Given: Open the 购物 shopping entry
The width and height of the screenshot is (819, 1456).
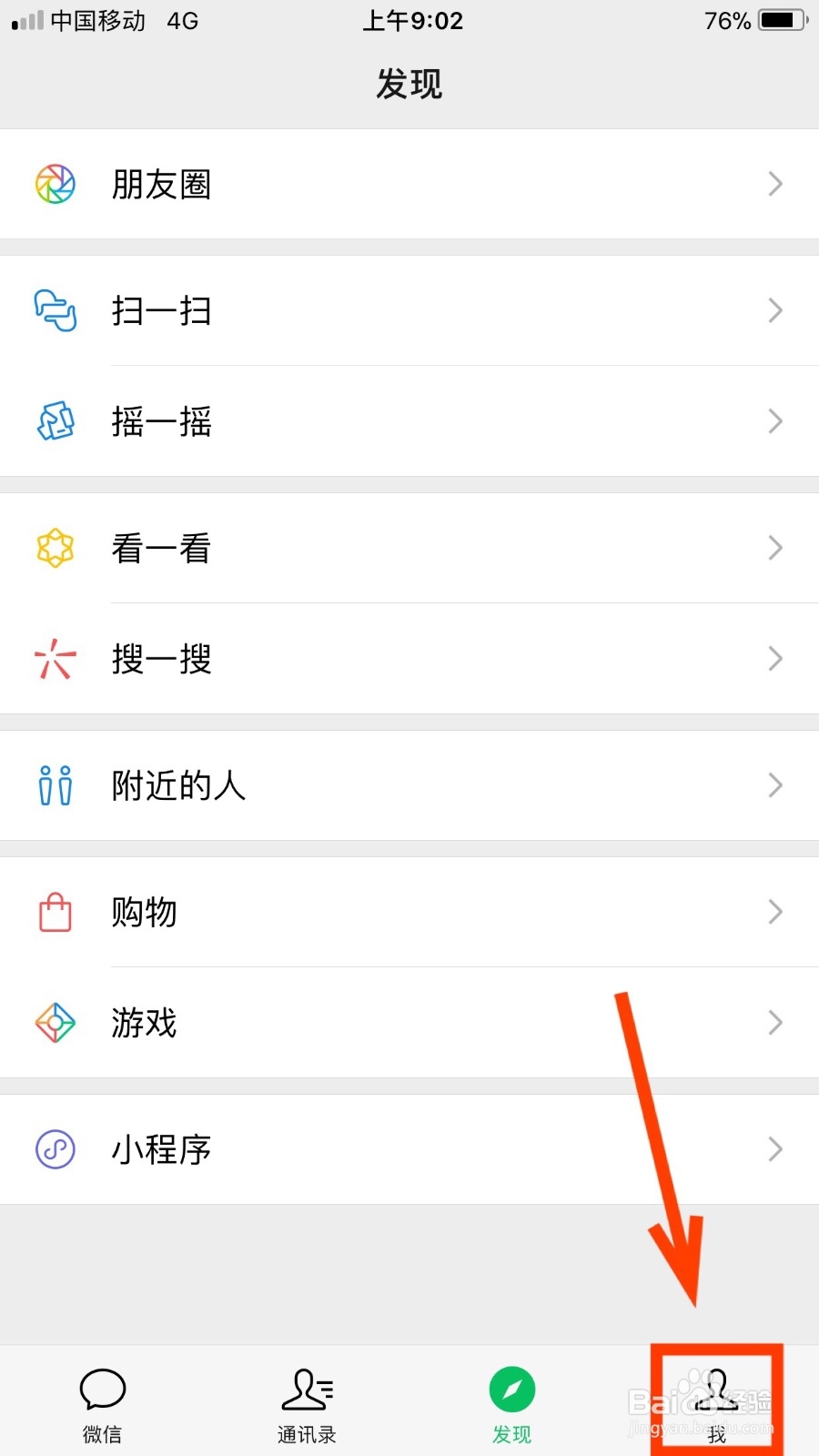Looking at the screenshot, I should click(146, 912).
